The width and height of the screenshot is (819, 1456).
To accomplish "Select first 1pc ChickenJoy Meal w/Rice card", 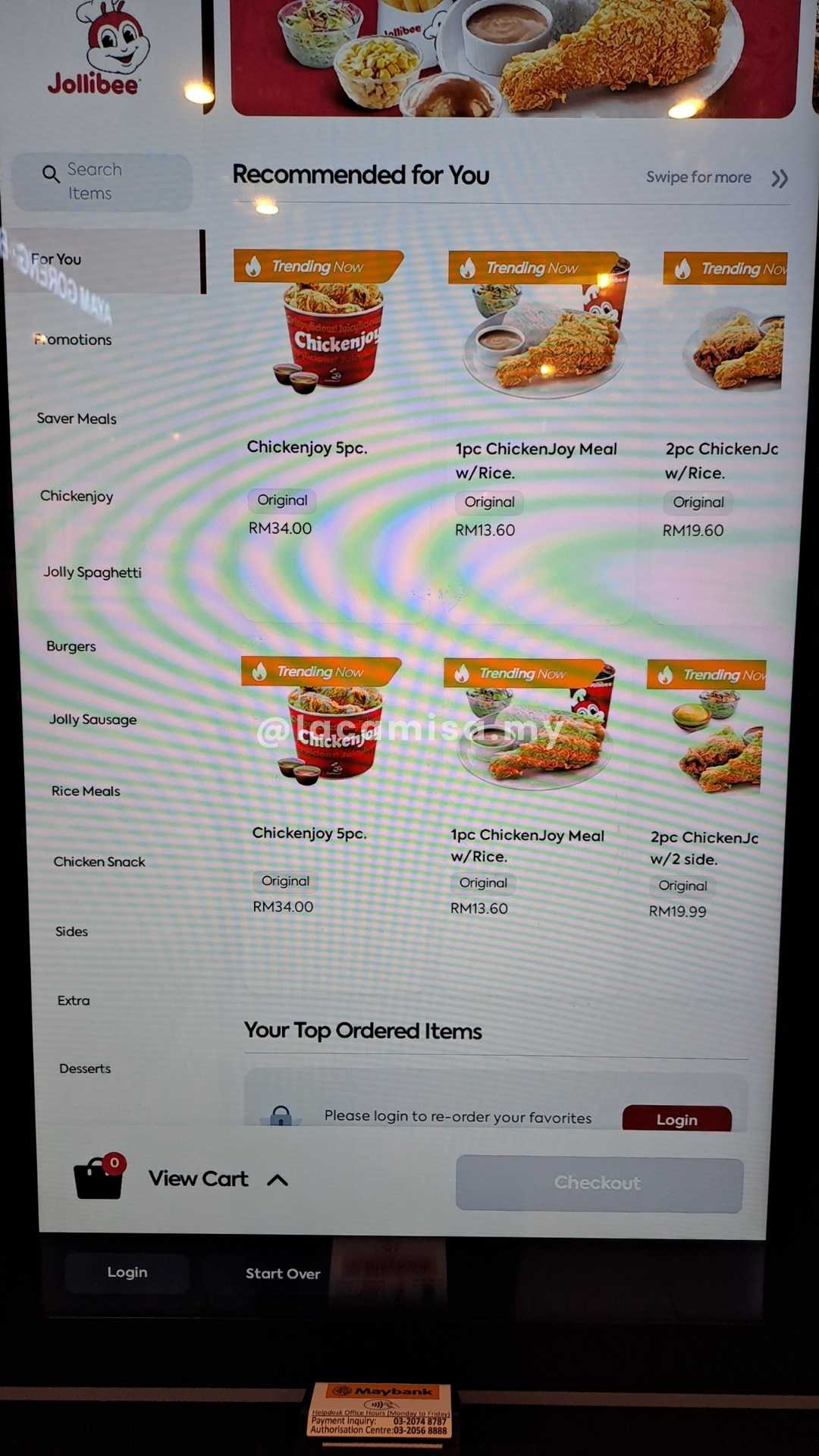I will [540, 394].
